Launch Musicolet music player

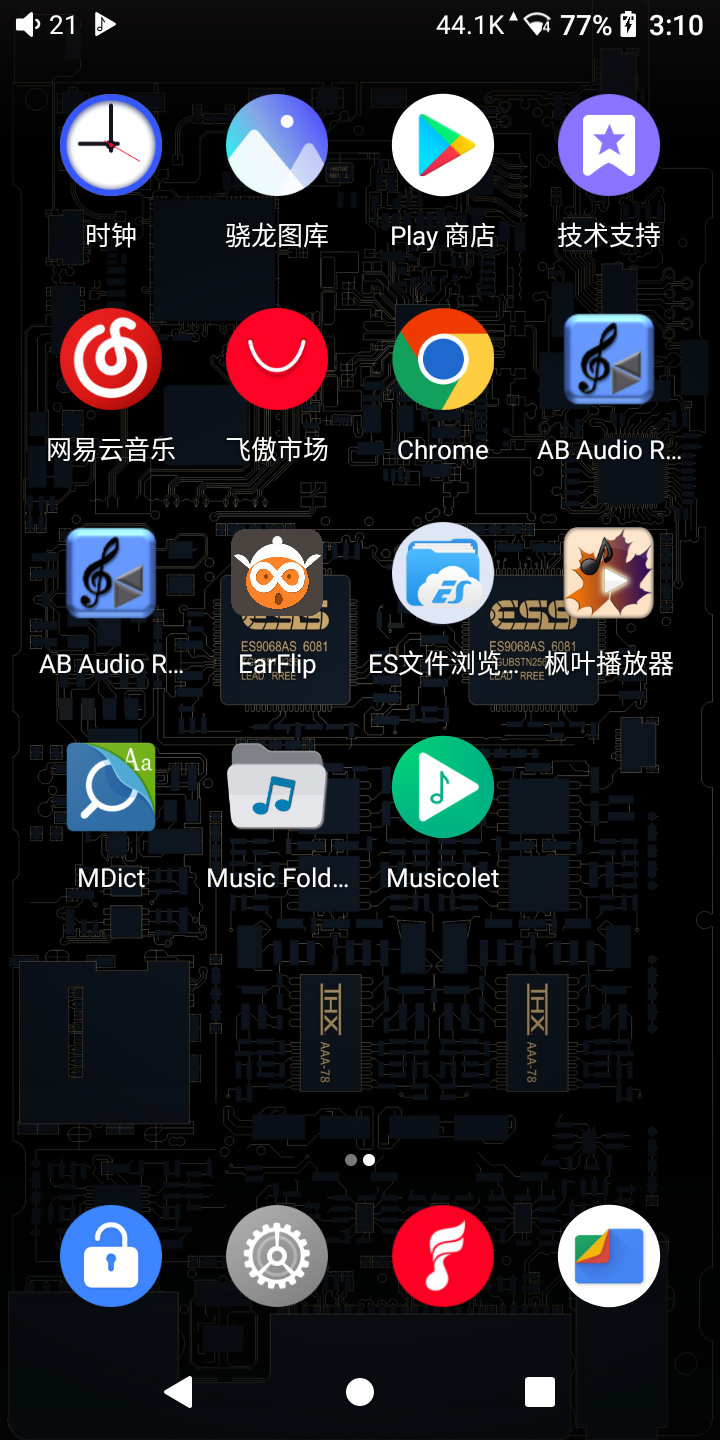(443, 788)
